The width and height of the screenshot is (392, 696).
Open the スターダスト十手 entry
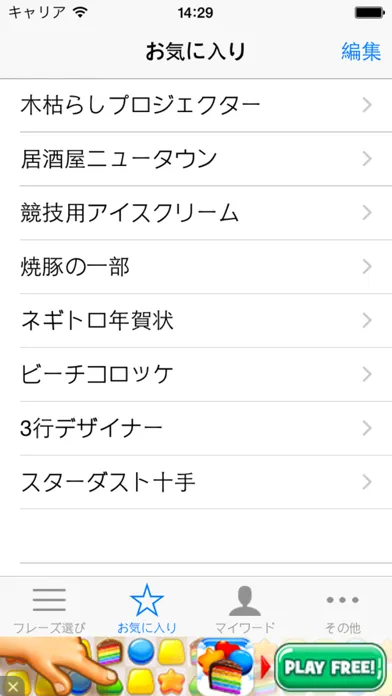click(196, 482)
